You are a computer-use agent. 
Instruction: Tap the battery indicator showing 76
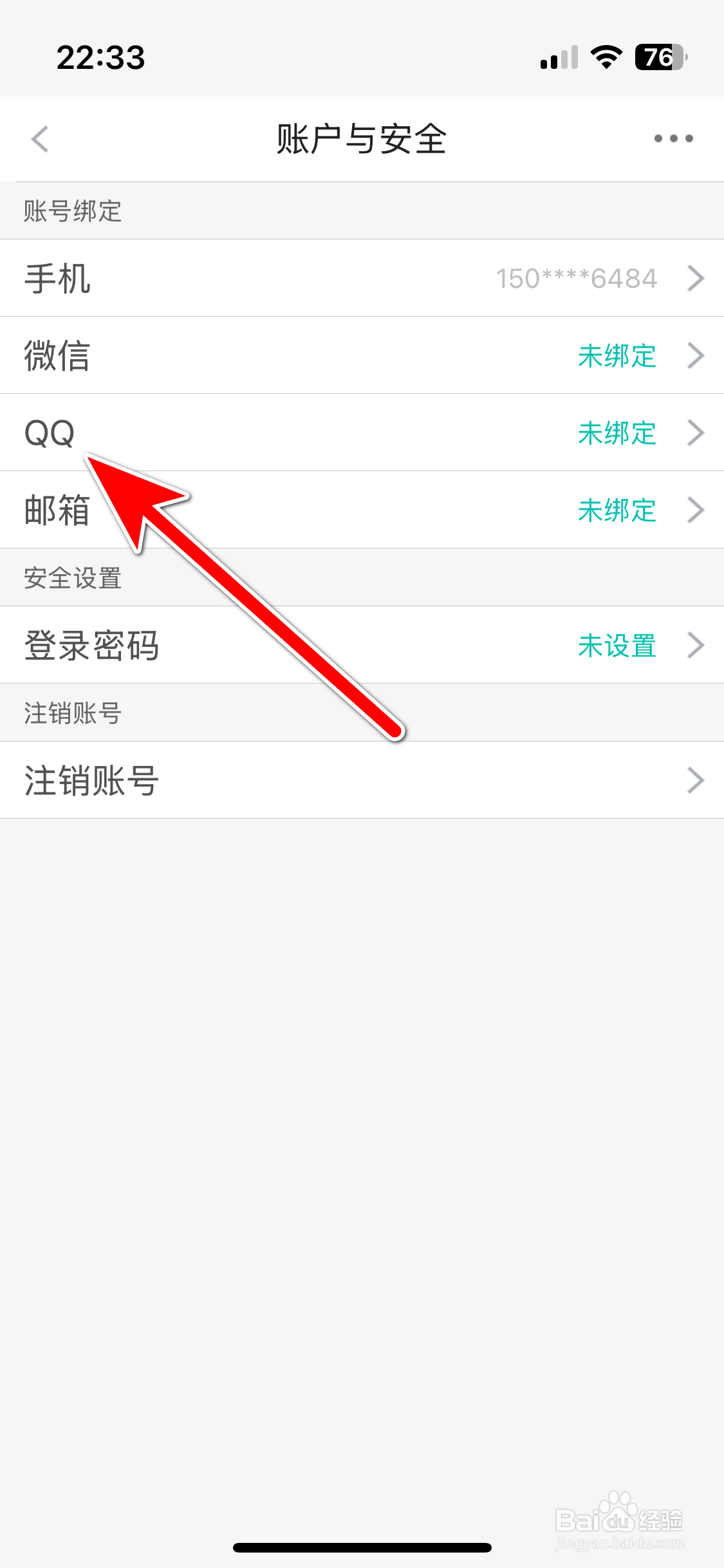pyautogui.click(x=656, y=57)
